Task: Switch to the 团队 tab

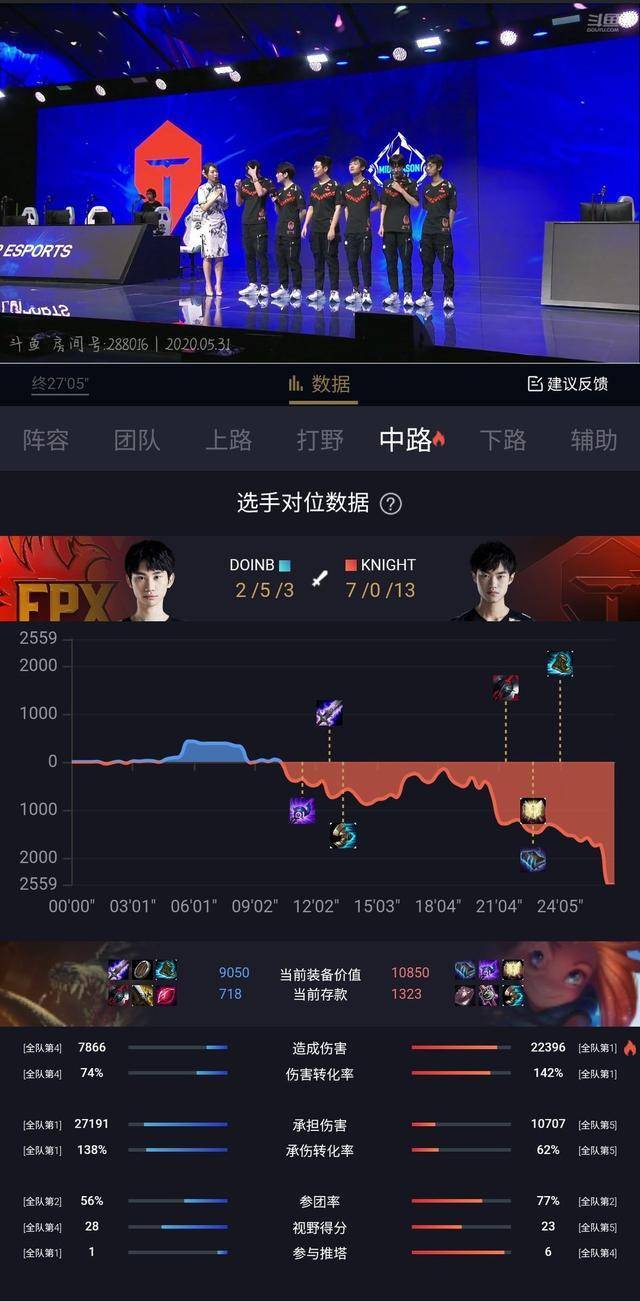Action: click(137, 440)
